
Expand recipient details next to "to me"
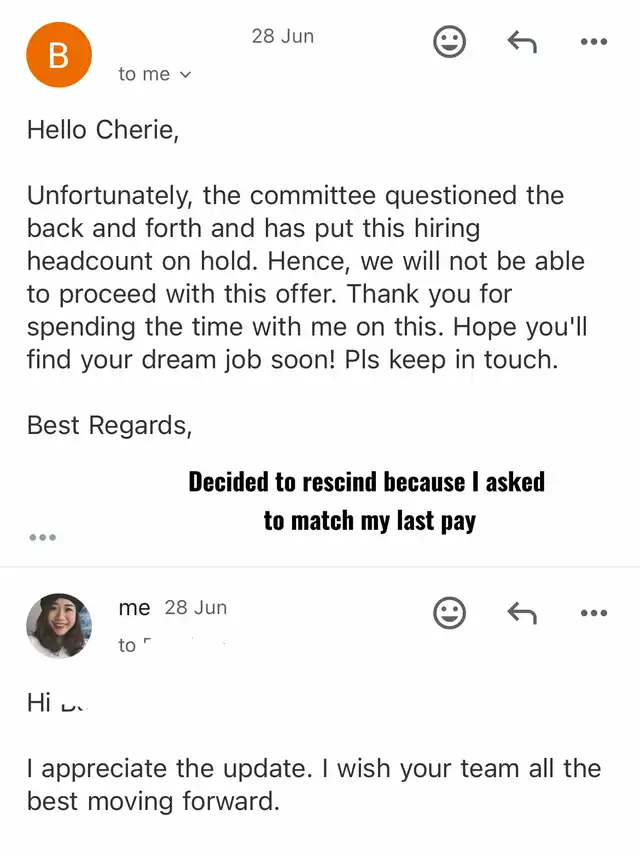184,75
